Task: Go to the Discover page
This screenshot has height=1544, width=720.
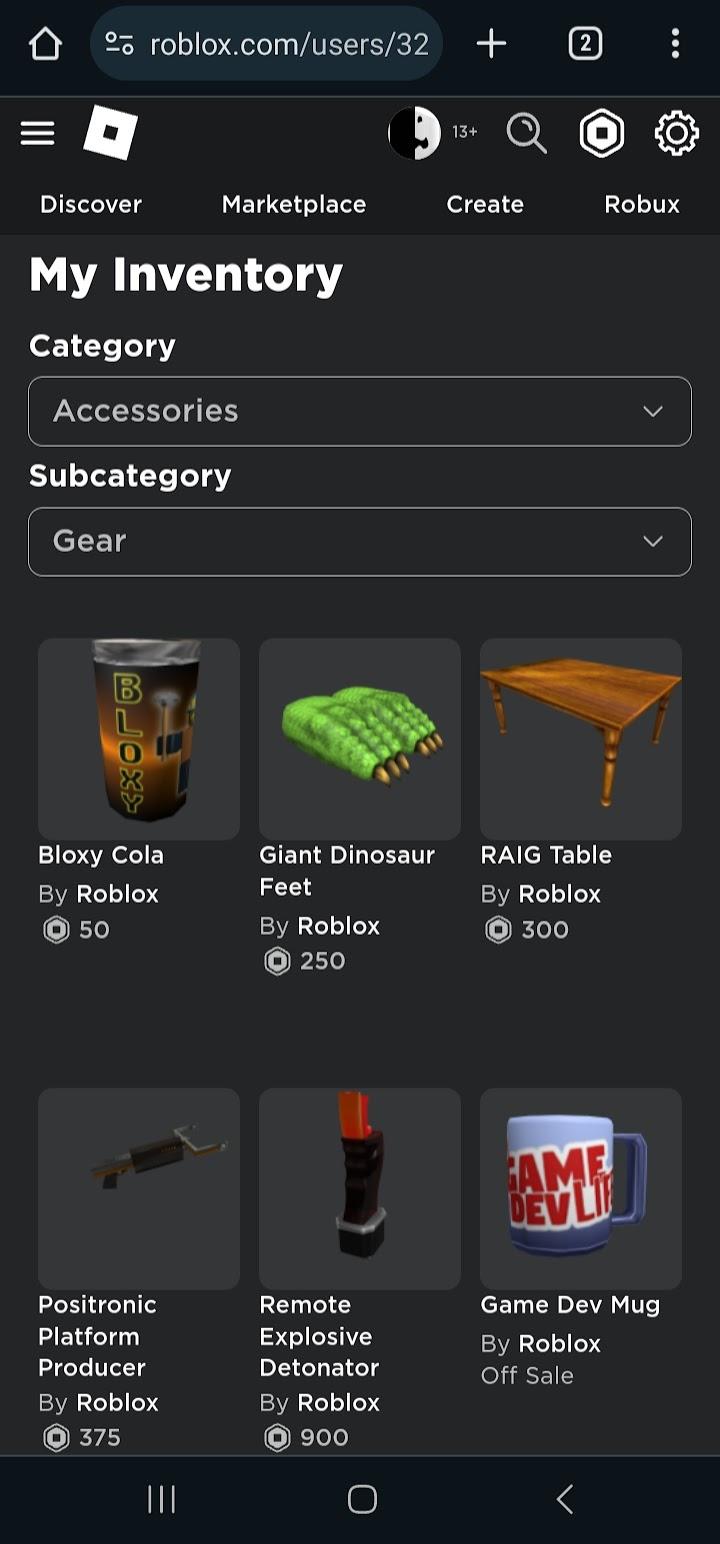Action: point(91,204)
